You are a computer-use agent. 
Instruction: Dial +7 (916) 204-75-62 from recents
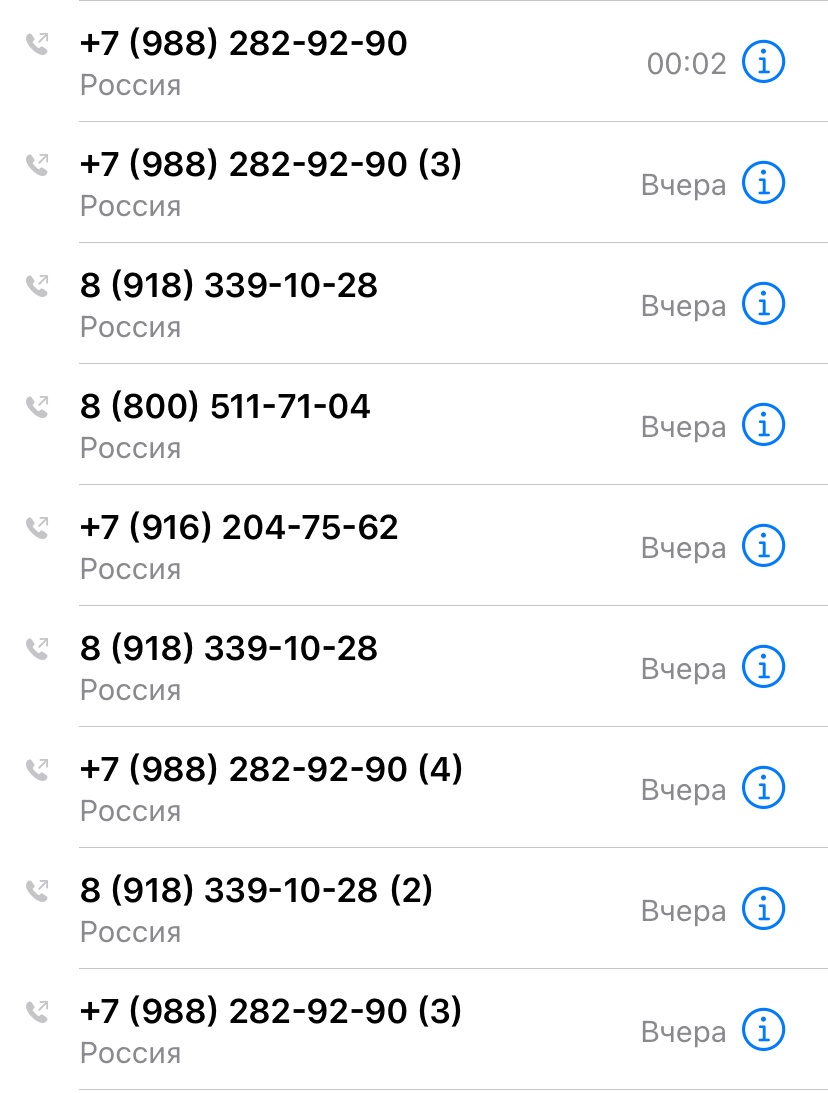click(239, 528)
